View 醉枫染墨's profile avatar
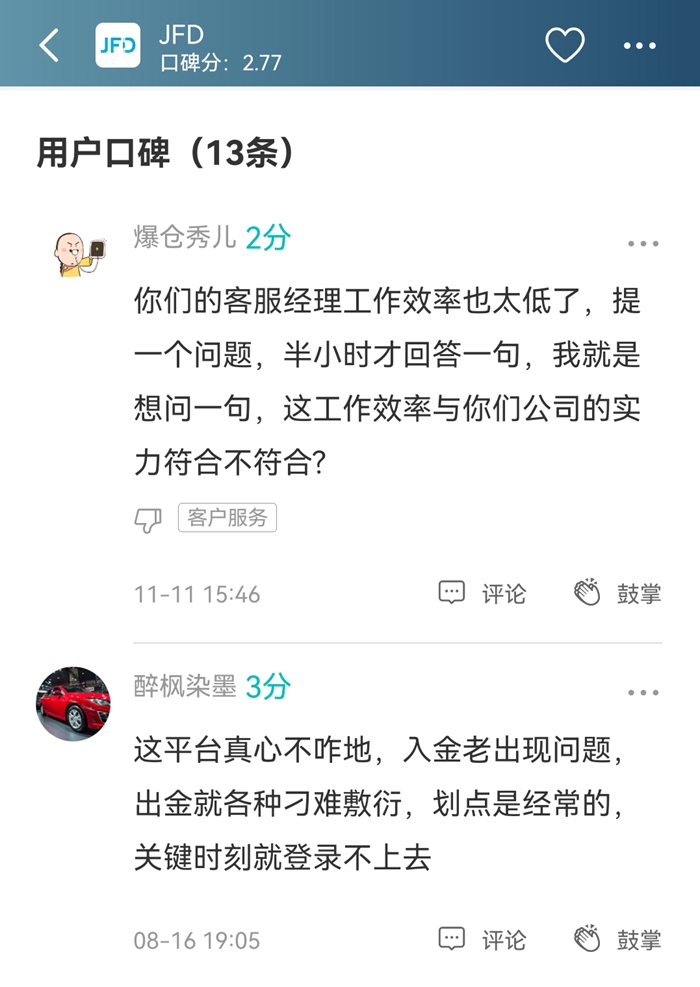 click(73, 704)
